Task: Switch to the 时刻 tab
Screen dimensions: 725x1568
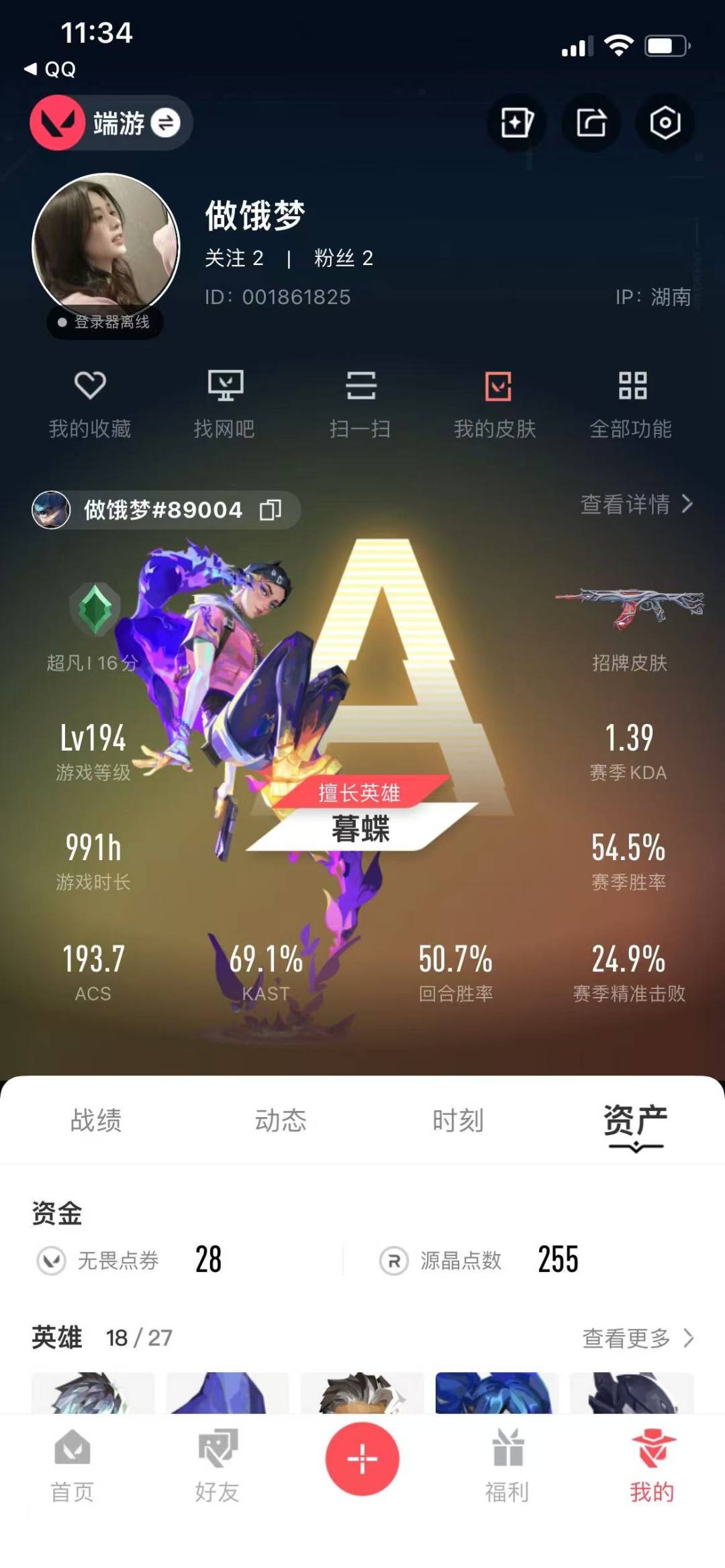Action: coord(458,1120)
